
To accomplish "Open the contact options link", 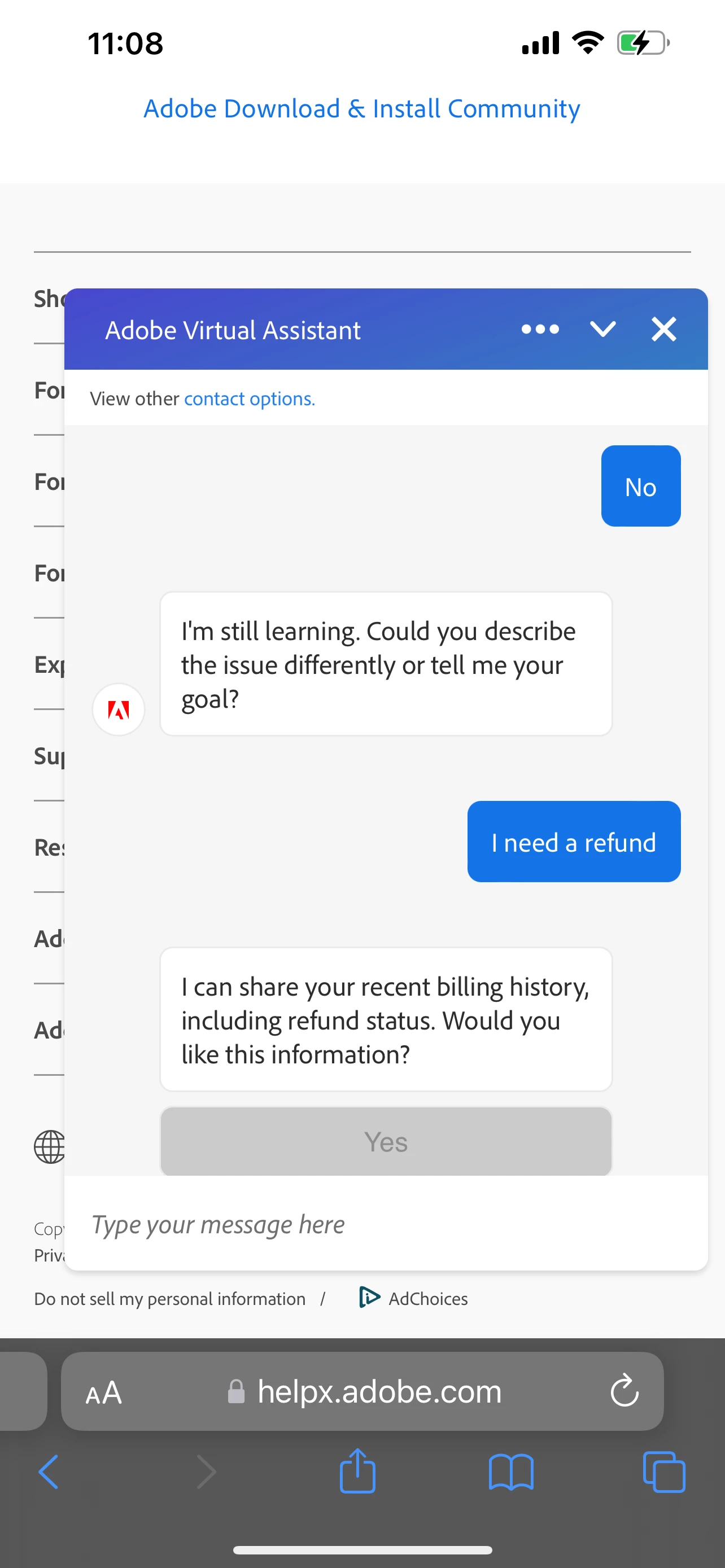I will pos(250,398).
